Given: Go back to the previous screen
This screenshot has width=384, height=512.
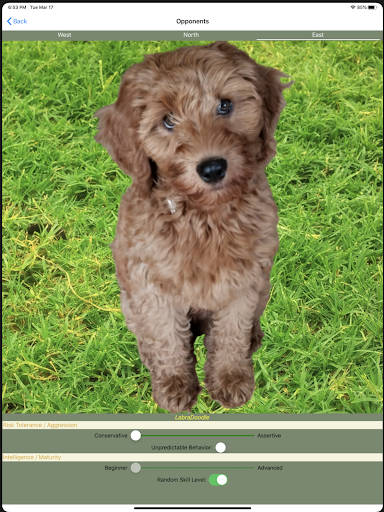Looking at the screenshot, I should pyautogui.click(x=17, y=21).
